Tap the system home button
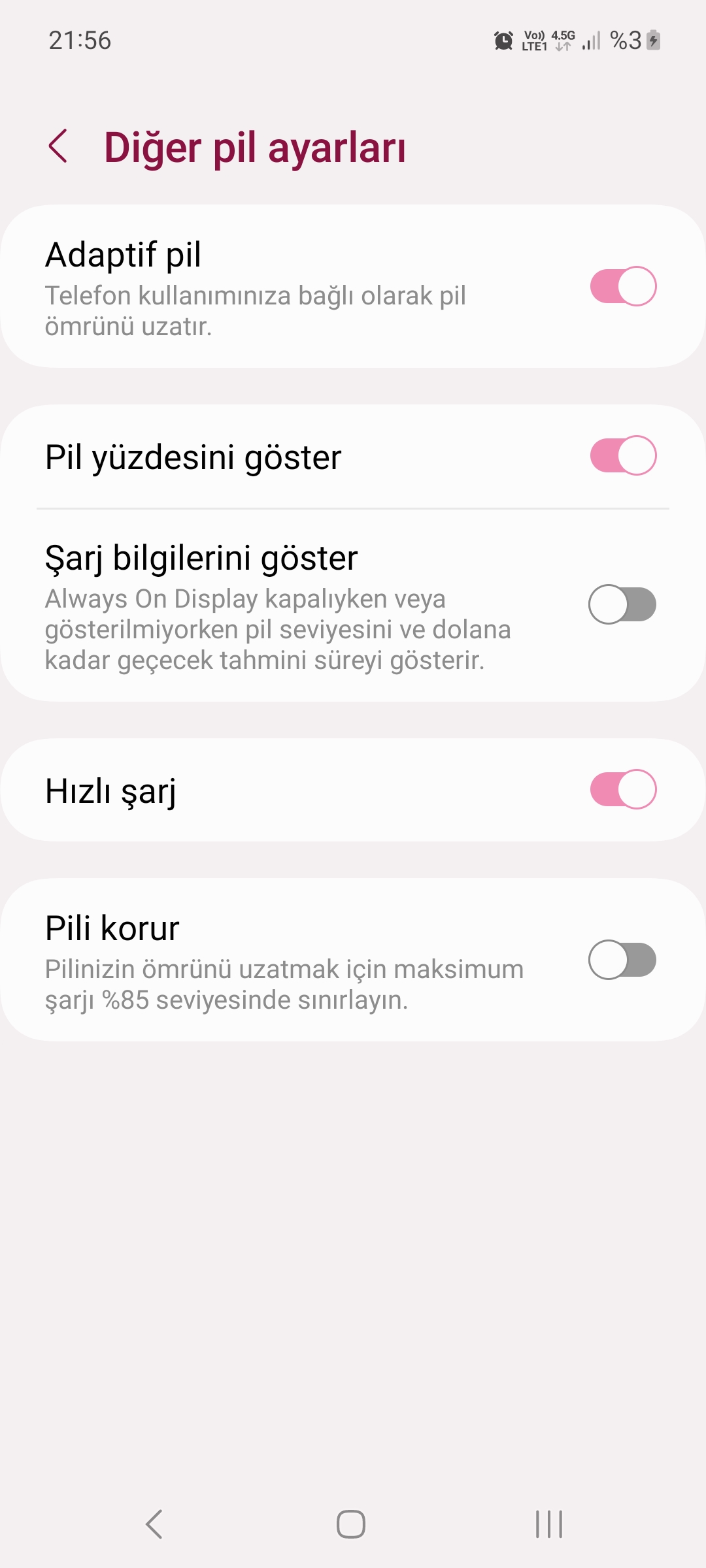706x1568 pixels. tap(351, 1524)
